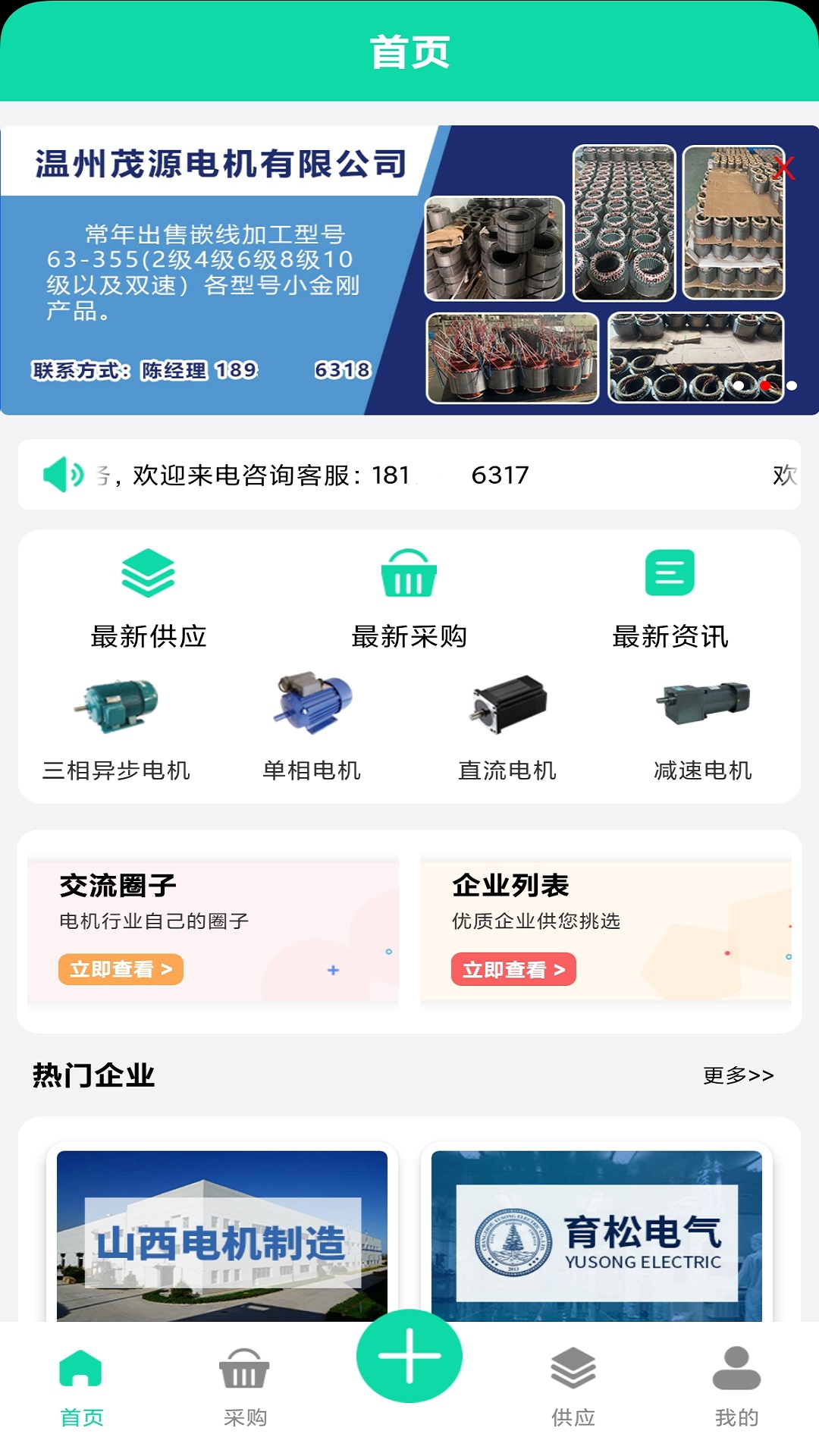The width and height of the screenshot is (819, 1456).
Task: Open the 山西电机制造 enterprise card
Action: 221,1234
